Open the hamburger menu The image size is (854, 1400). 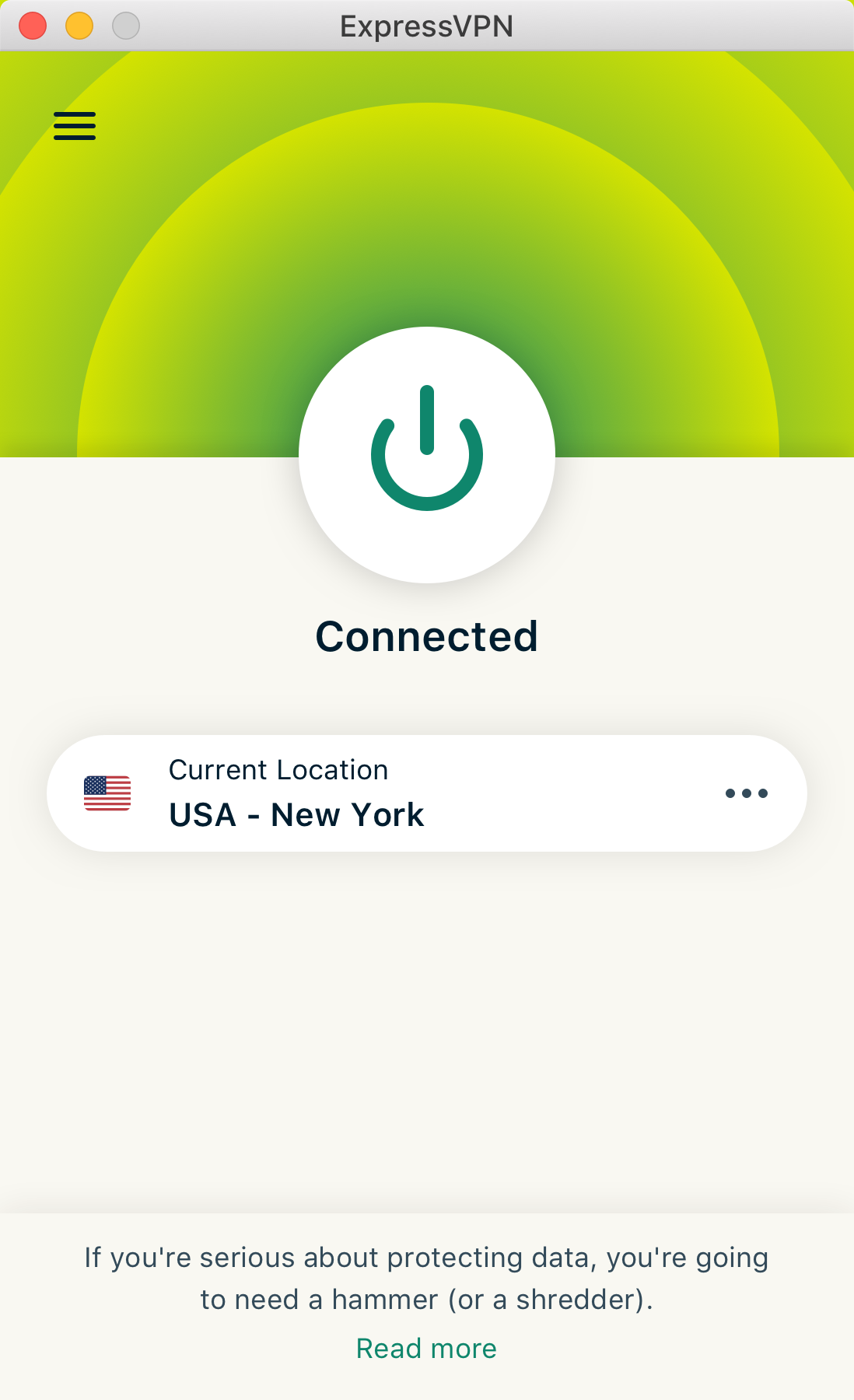coord(75,126)
